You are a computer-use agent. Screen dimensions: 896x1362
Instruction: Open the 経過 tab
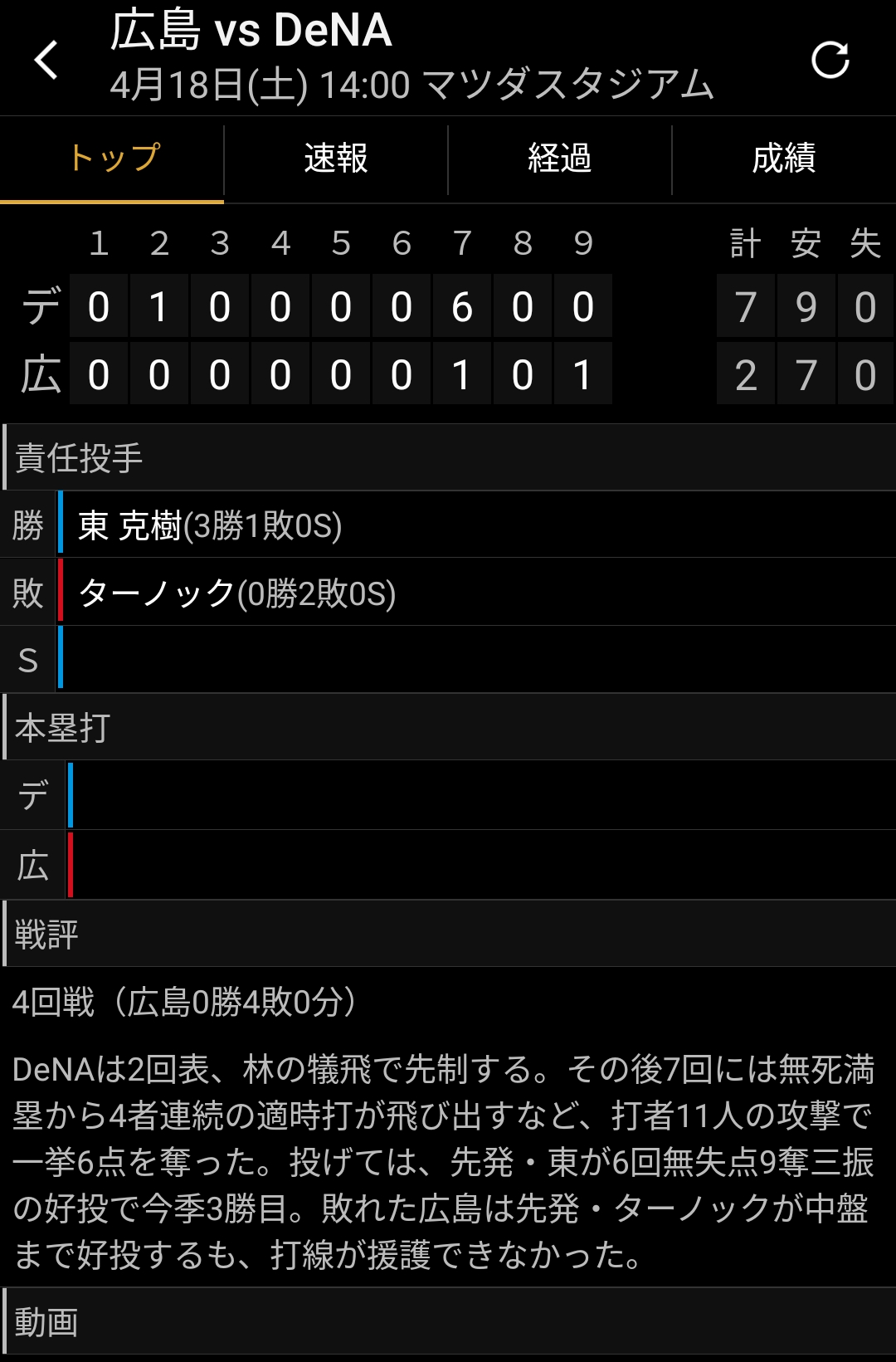560,159
